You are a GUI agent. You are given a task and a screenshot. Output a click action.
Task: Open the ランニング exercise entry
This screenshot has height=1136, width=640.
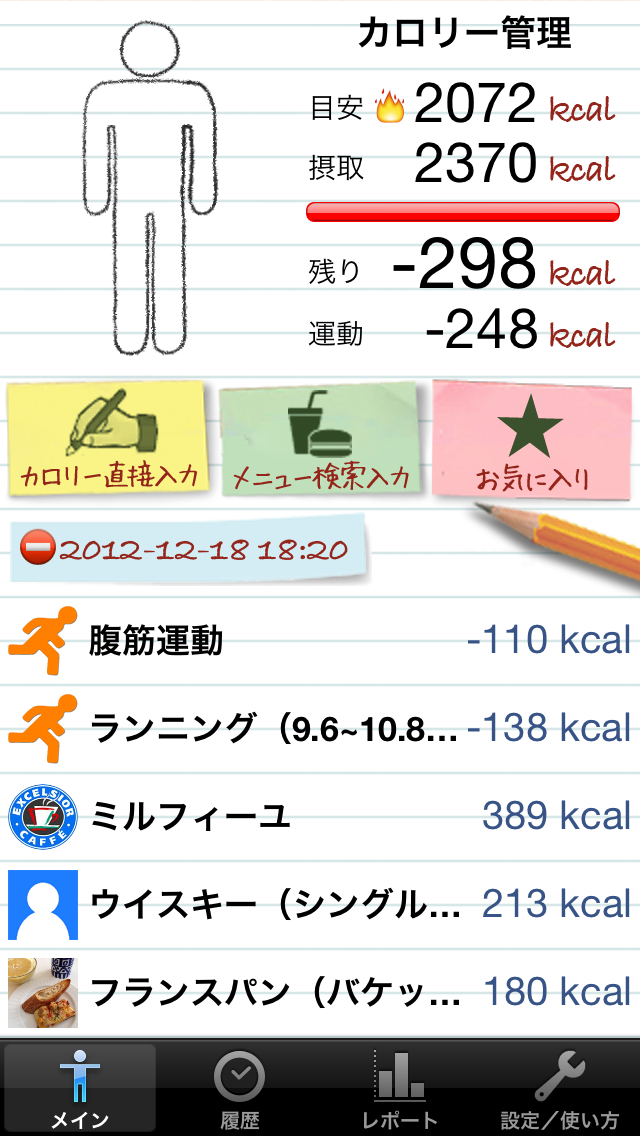click(x=320, y=728)
